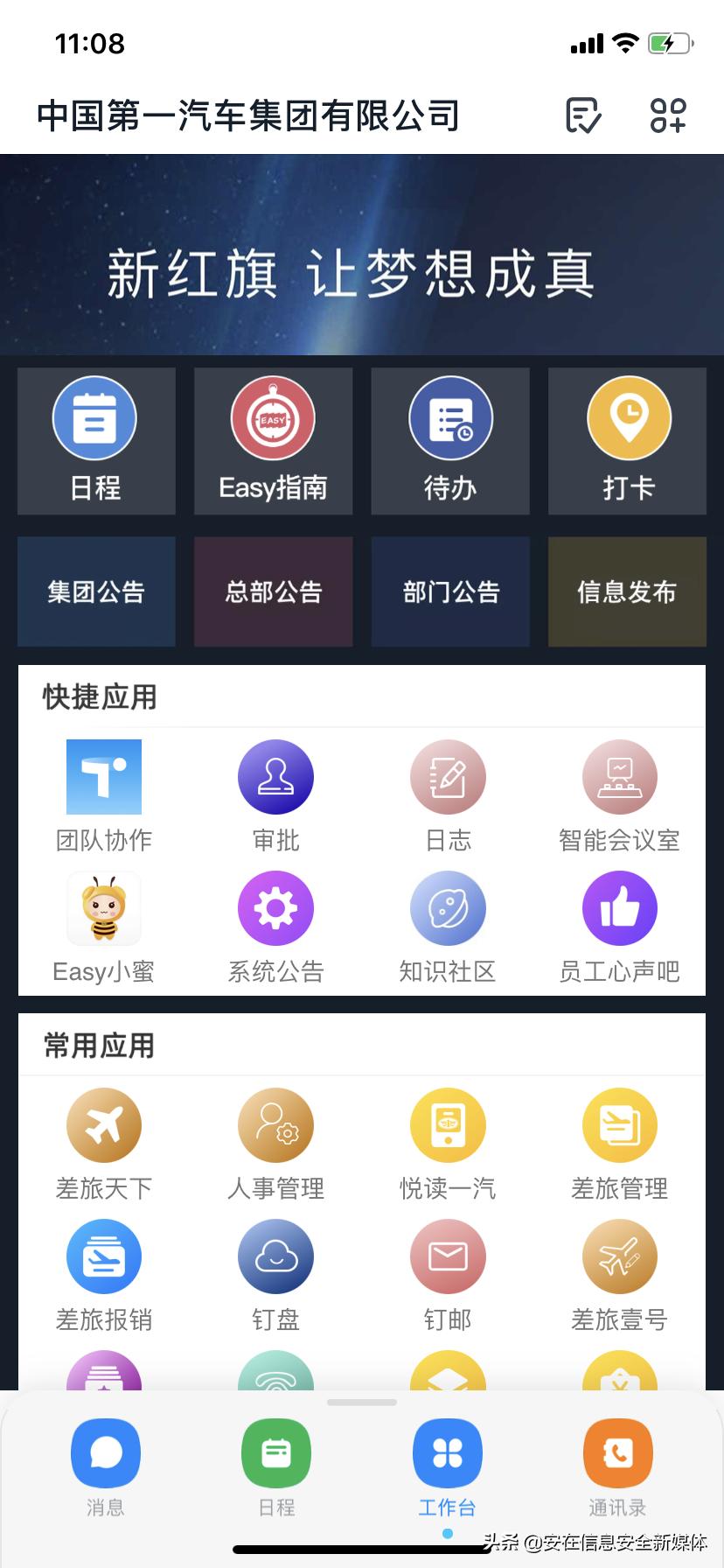This screenshot has height=1568, width=724.
Task: Open the Easy指南 tile
Action: pyautogui.click(x=273, y=440)
